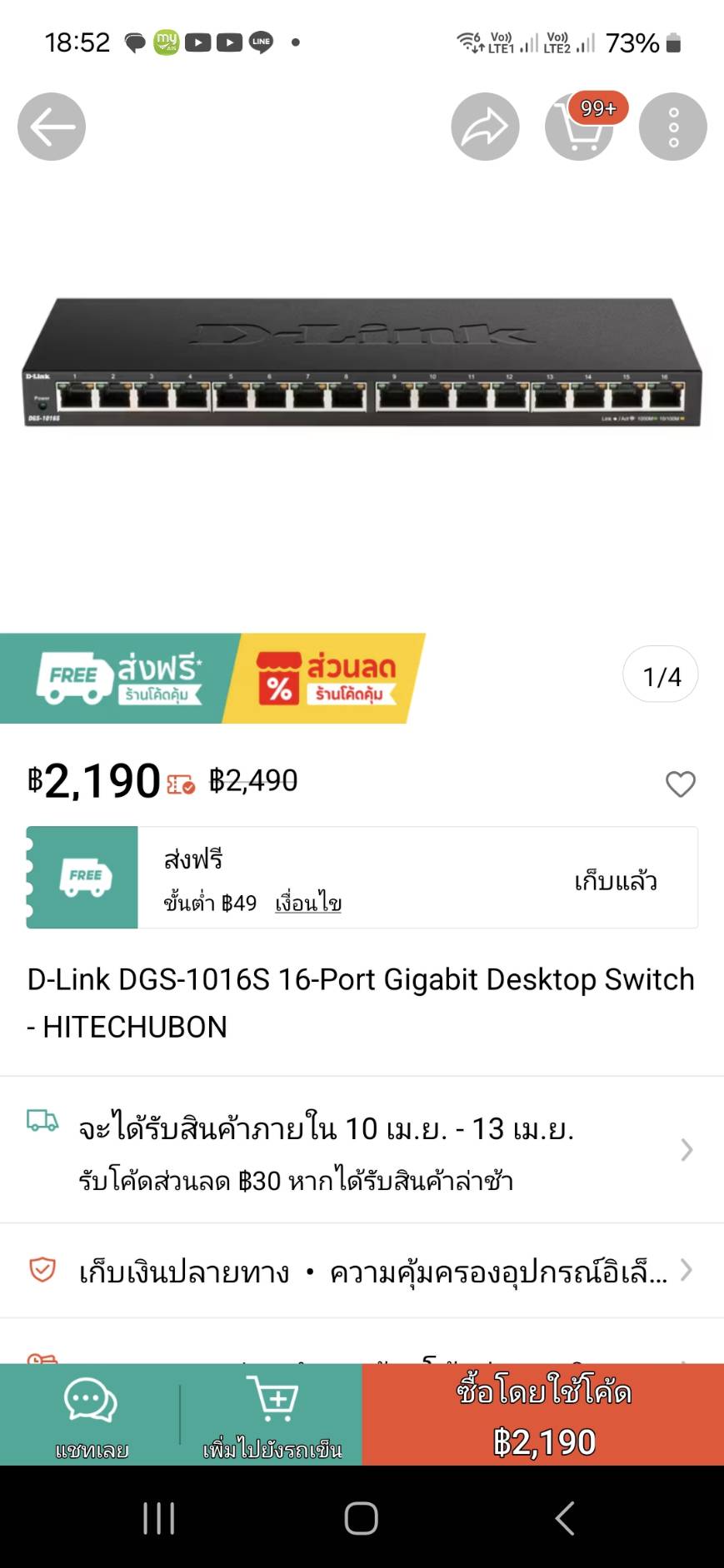The height and width of the screenshot is (1568, 724).
Task: Open the shopping cart with 99+ badge
Action: [x=580, y=127]
